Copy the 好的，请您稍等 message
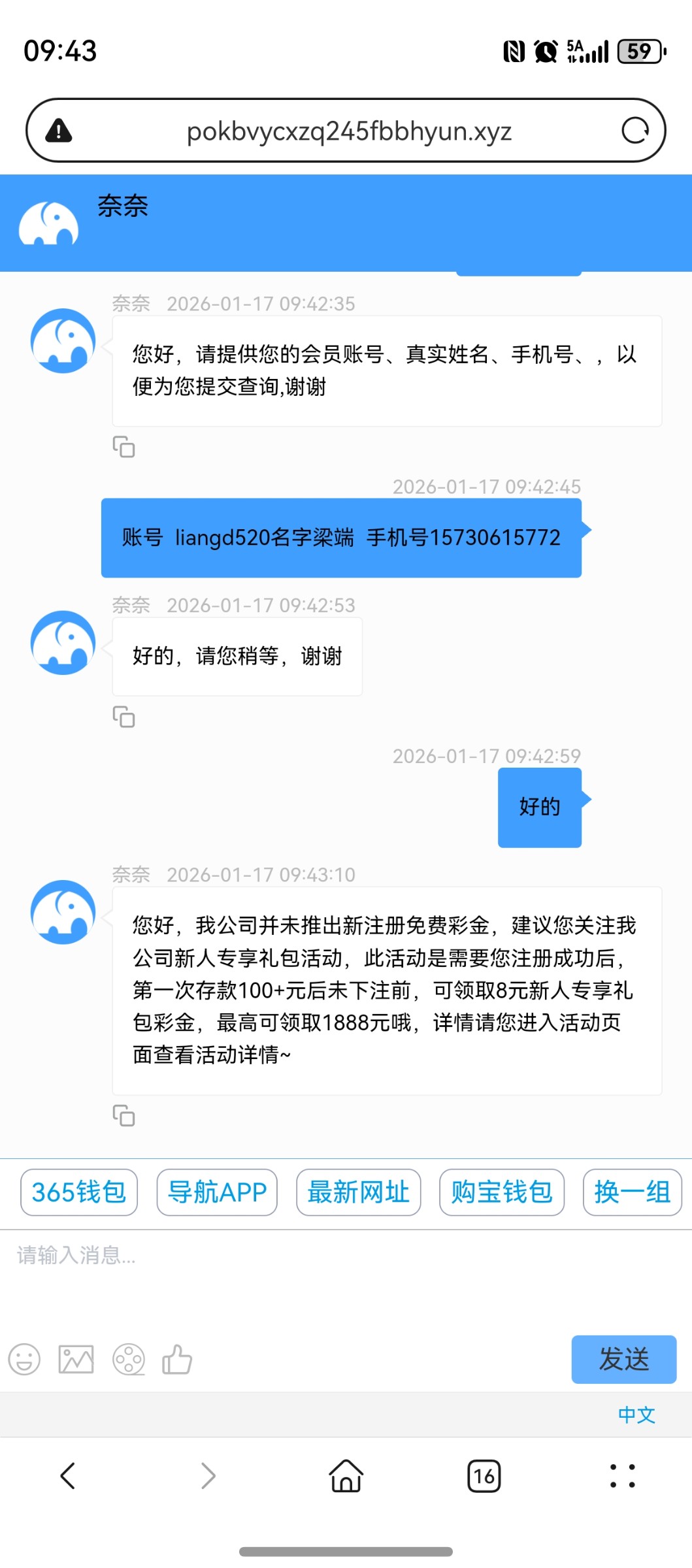Screen dimensions: 692x1568 click(x=124, y=717)
